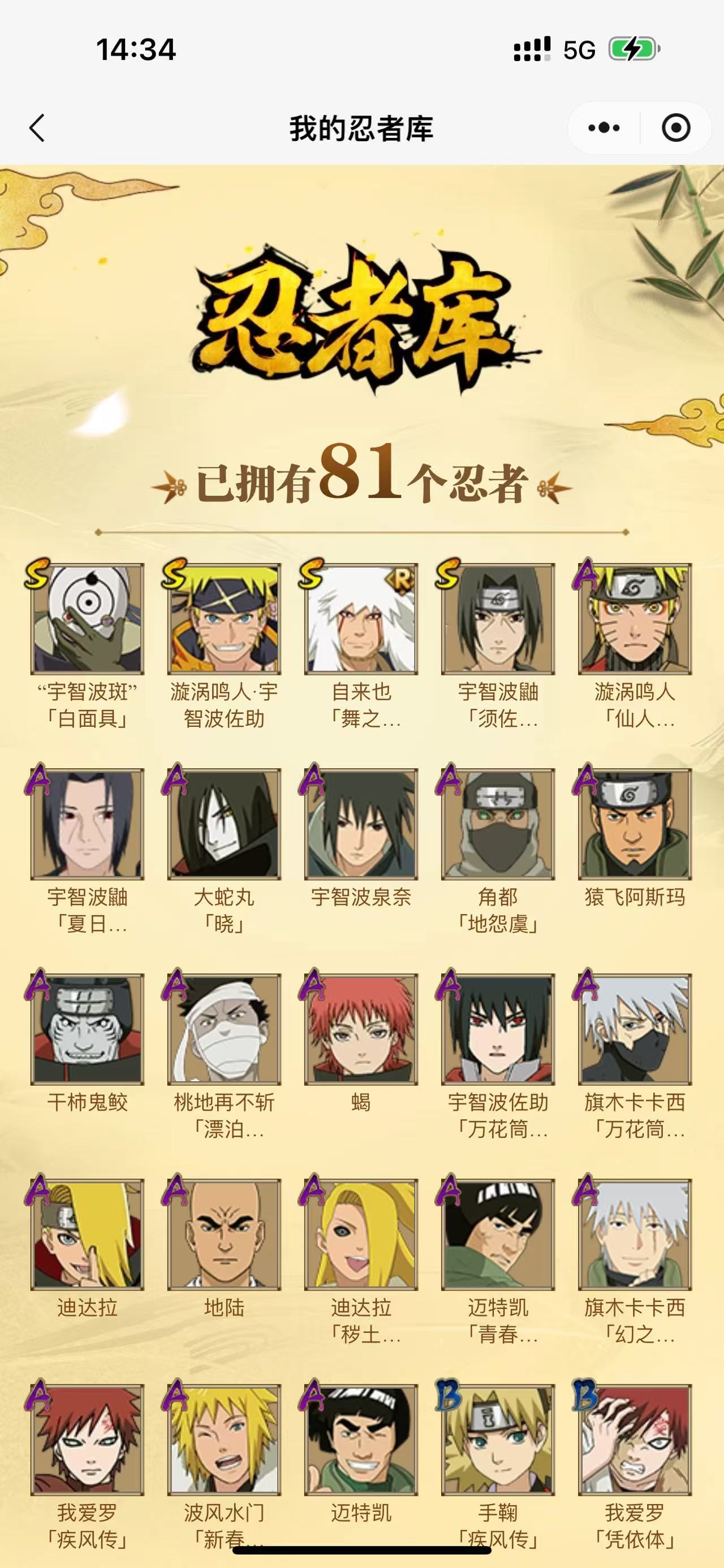Open the S-rank 宇智波鼬「须佐…」 tile
Image resolution: width=724 pixels, height=1568 pixels.
[x=498, y=618]
